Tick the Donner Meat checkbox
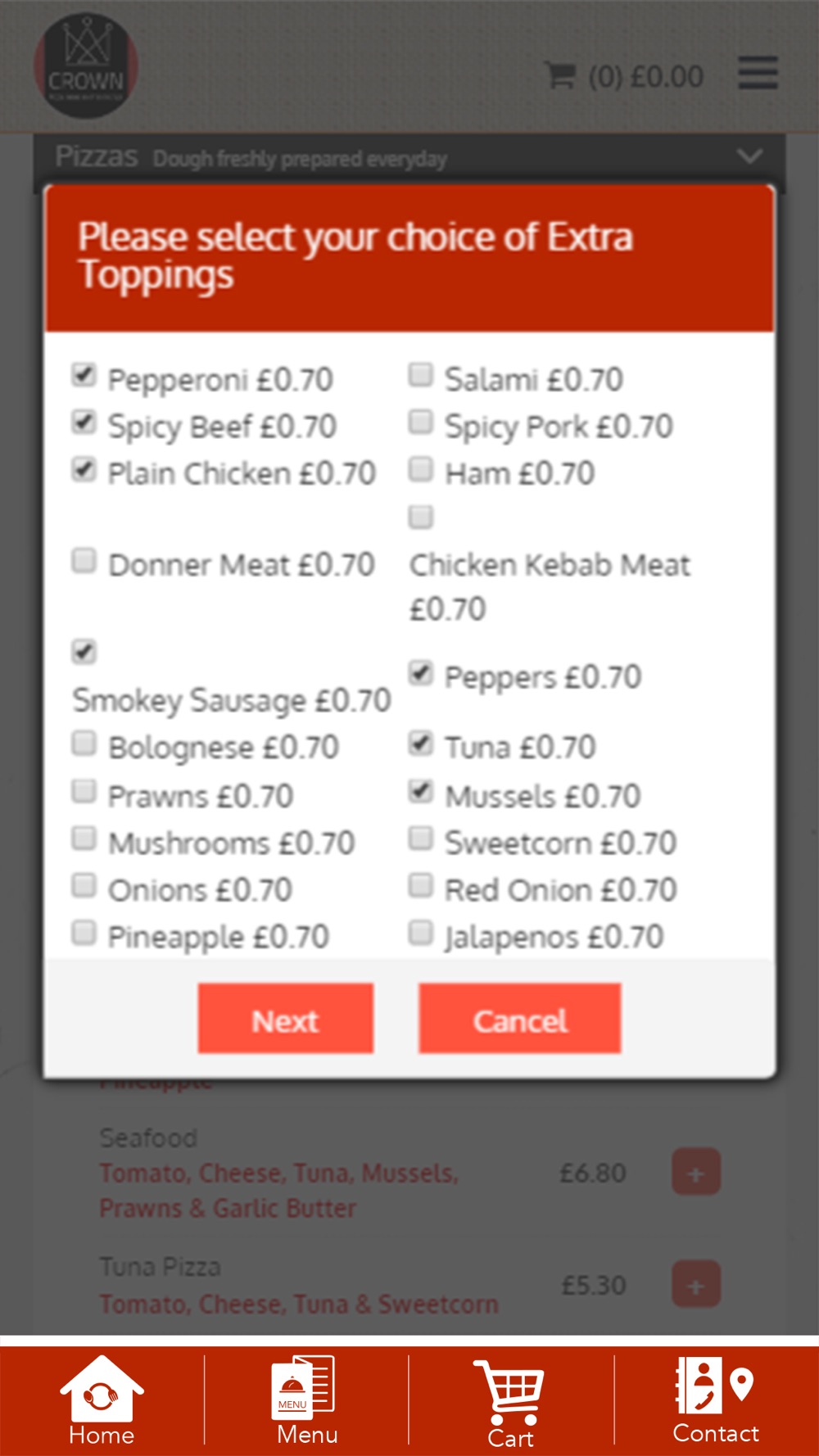 (x=84, y=561)
